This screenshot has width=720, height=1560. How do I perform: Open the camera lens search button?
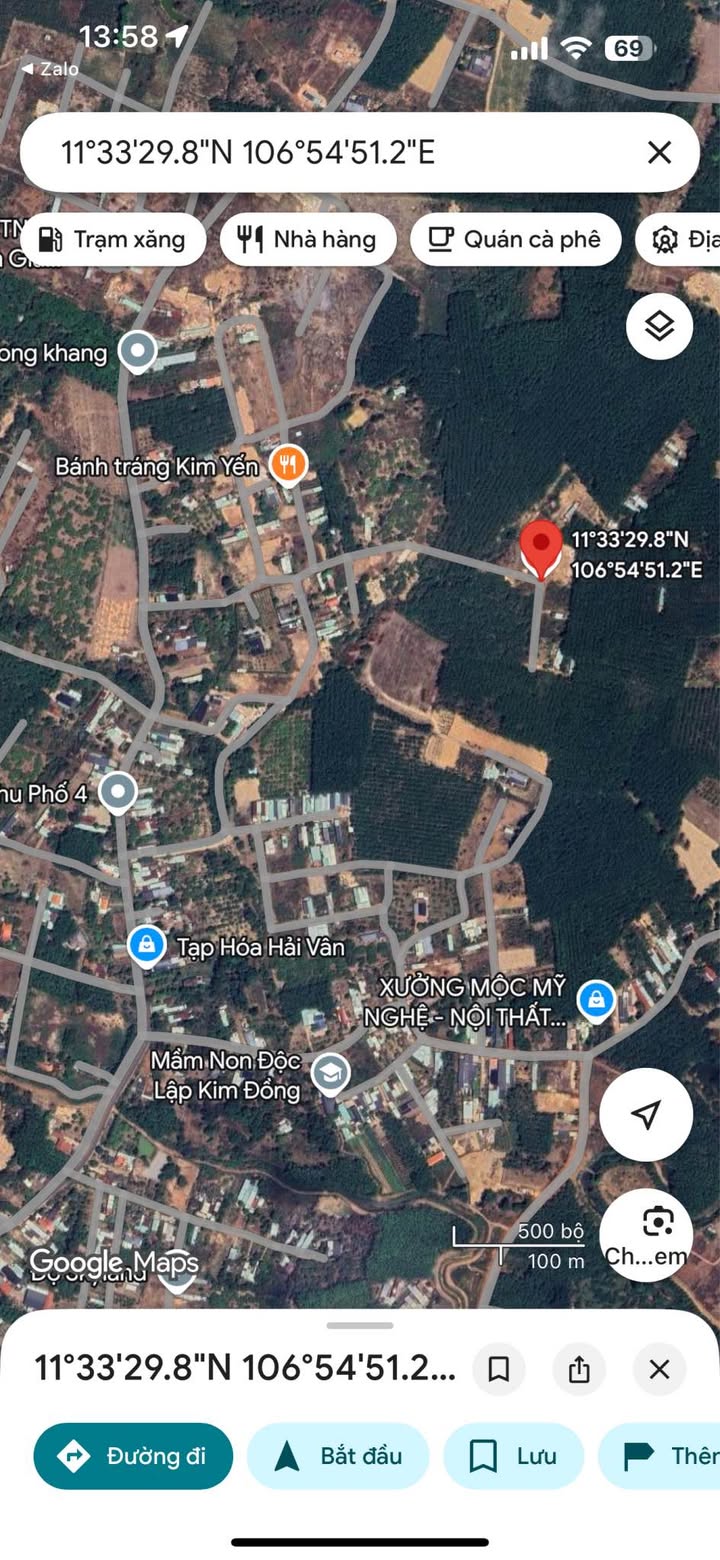pyautogui.click(x=658, y=1234)
